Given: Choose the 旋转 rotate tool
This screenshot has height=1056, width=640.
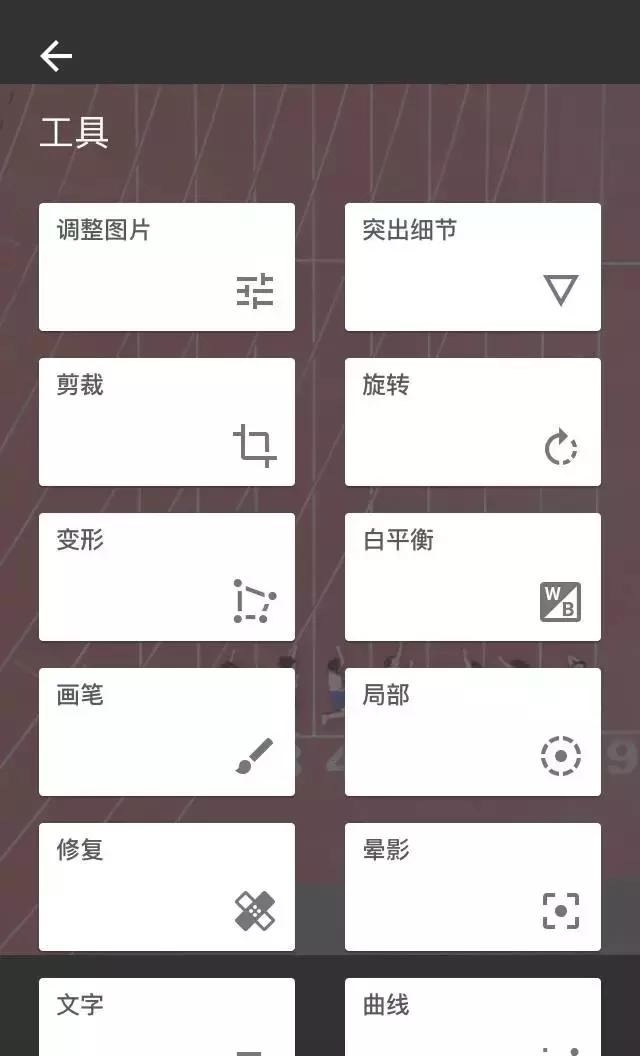Looking at the screenshot, I should [x=472, y=421].
